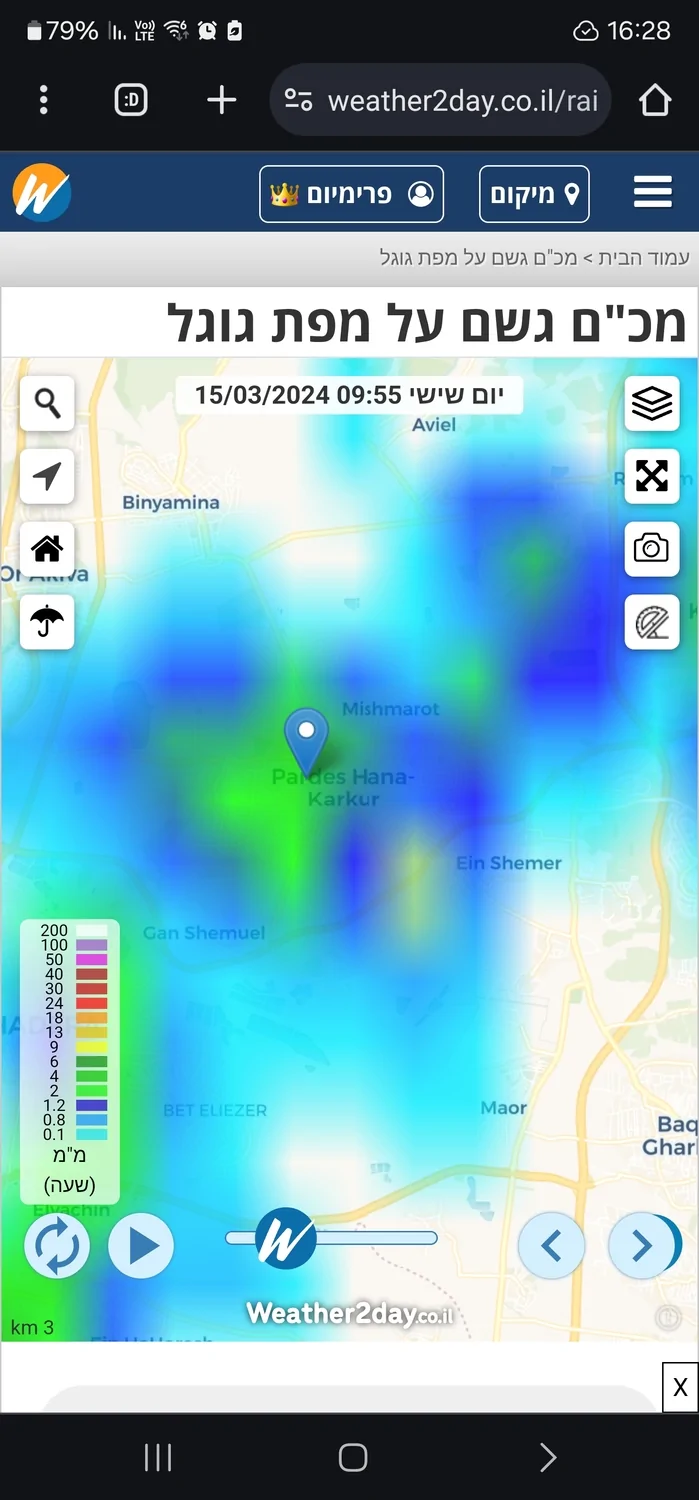Open the פרימיום premium account button
The width and height of the screenshot is (699, 1500).
point(351,194)
